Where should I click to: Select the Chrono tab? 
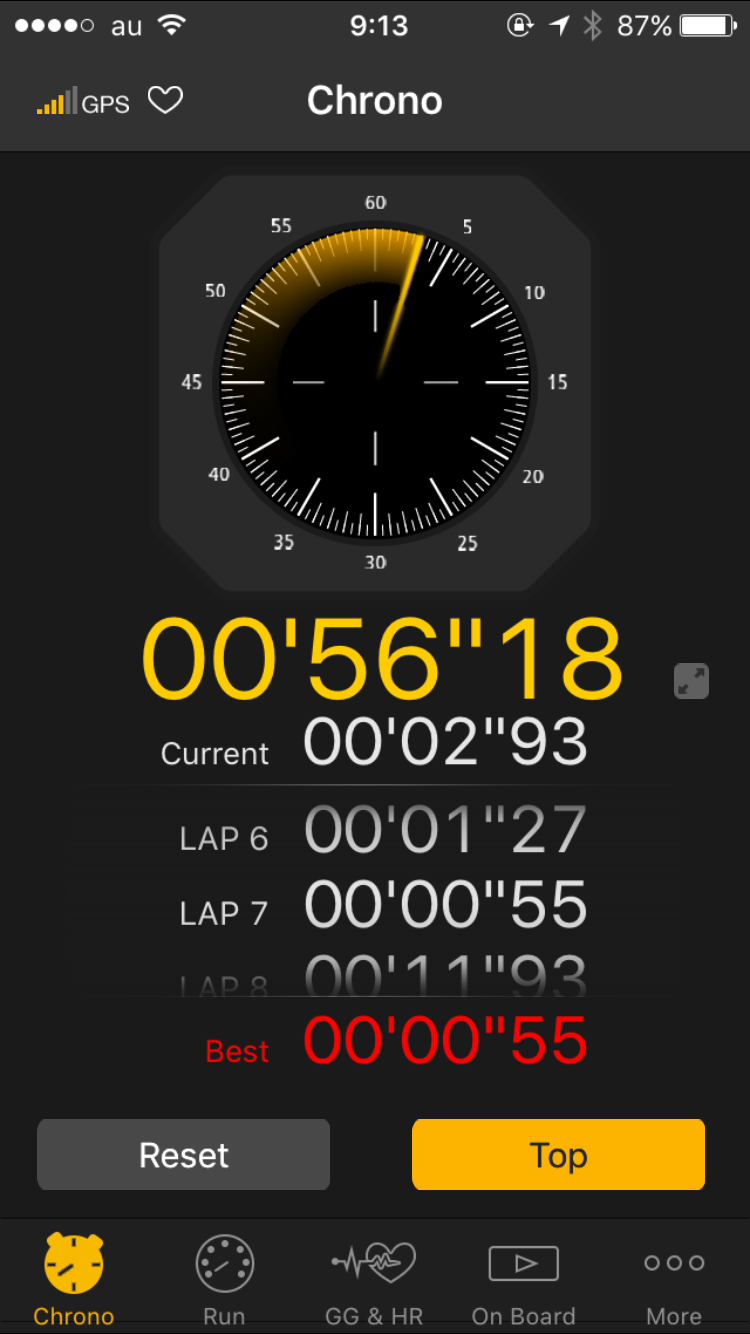[x=74, y=1278]
